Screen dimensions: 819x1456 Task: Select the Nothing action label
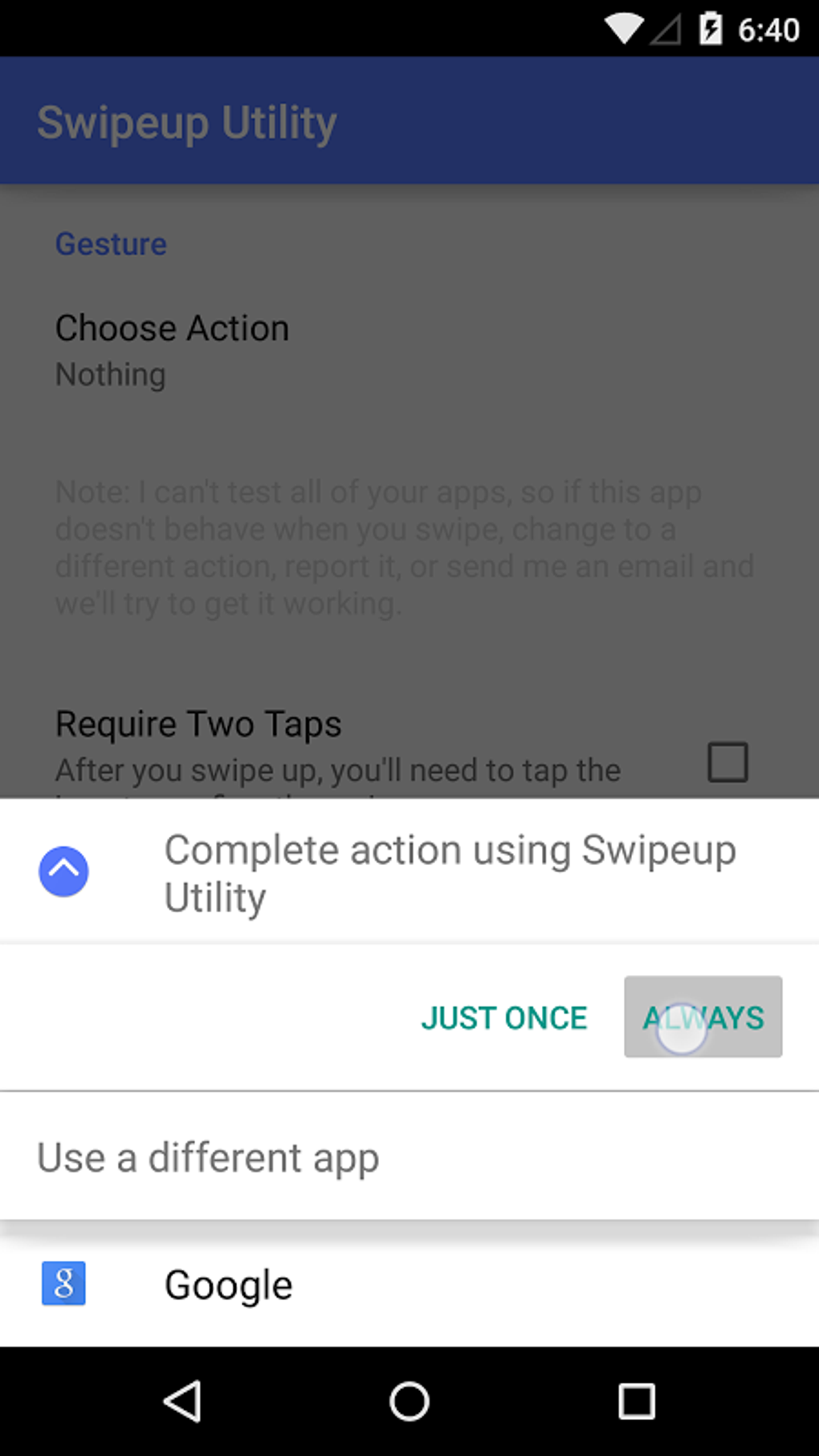(110, 373)
